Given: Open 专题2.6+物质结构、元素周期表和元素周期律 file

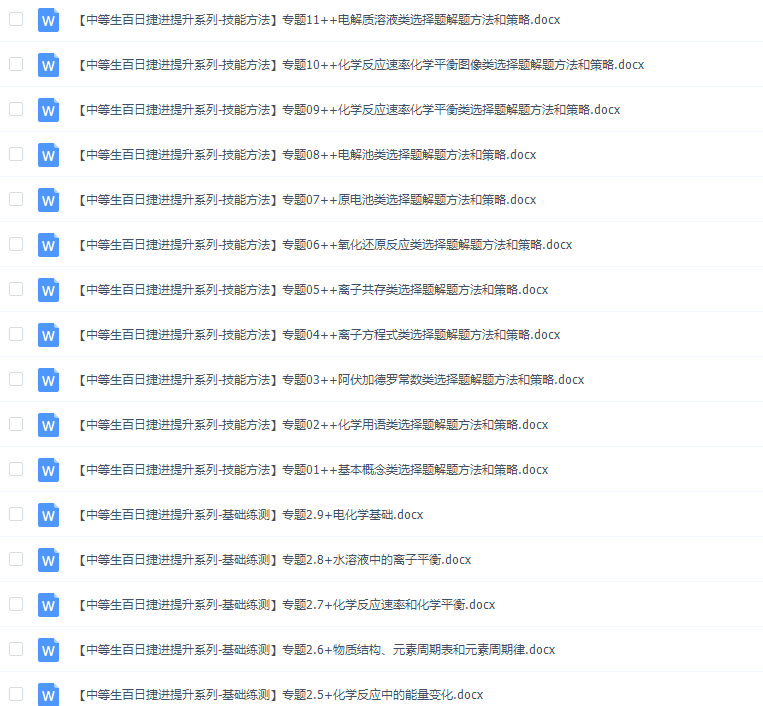Looking at the screenshot, I should click(315, 650).
